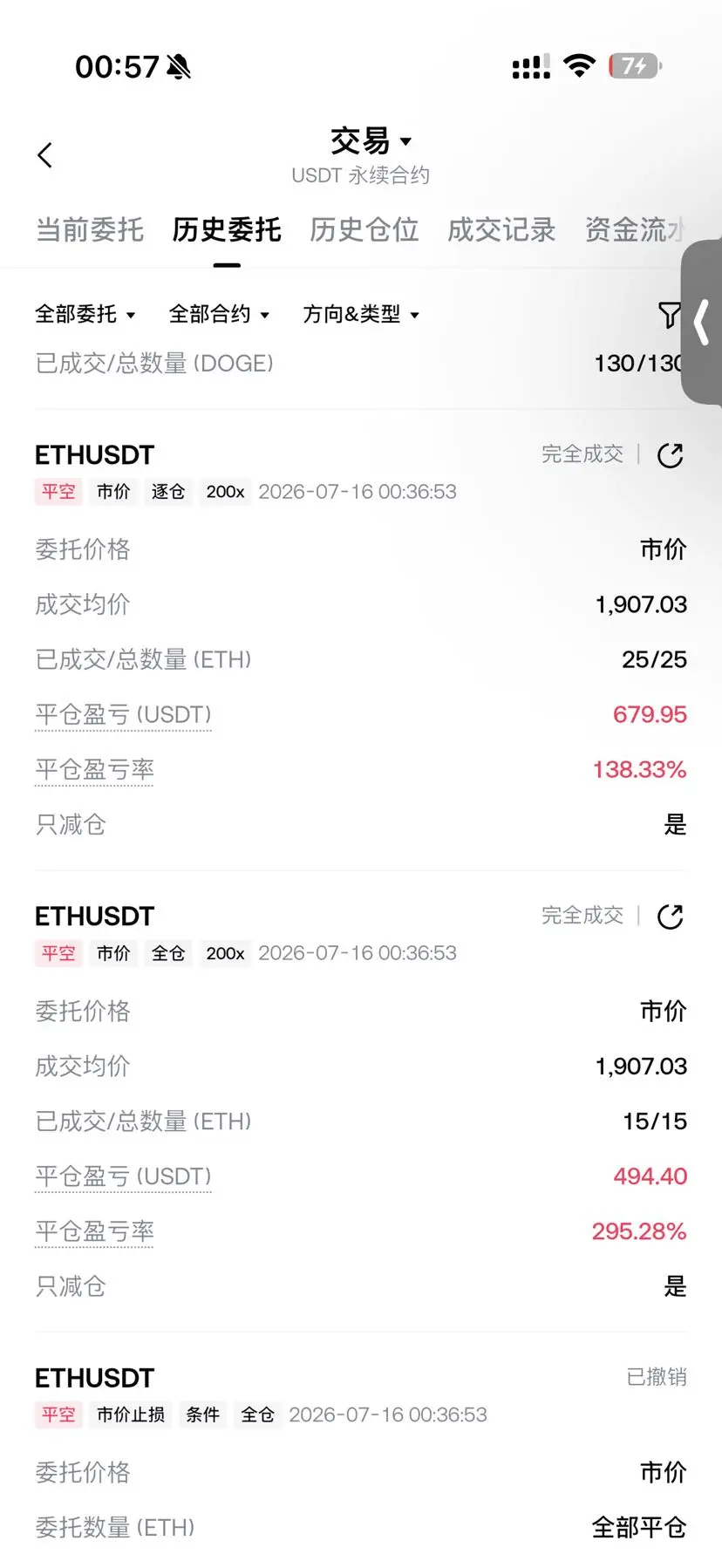Image resolution: width=722 pixels, height=1568 pixels.
Task: Tap 平仓盈亏 (USDT) label showing 679.95
Action: 123,715
